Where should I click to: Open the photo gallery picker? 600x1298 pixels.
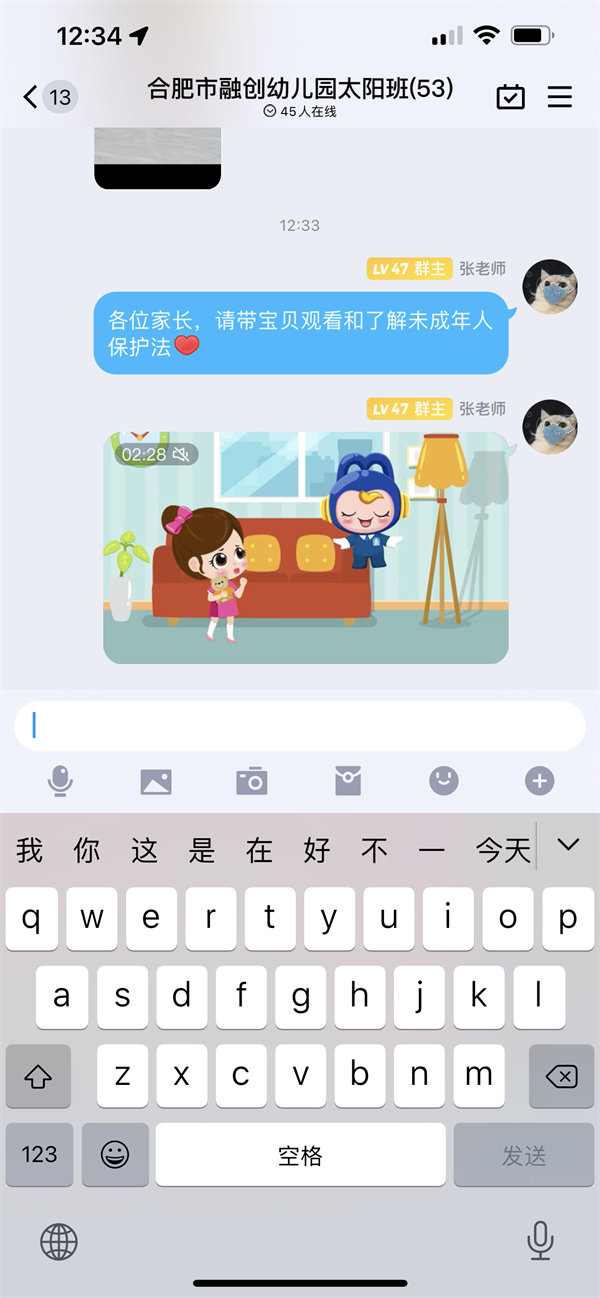156,781
